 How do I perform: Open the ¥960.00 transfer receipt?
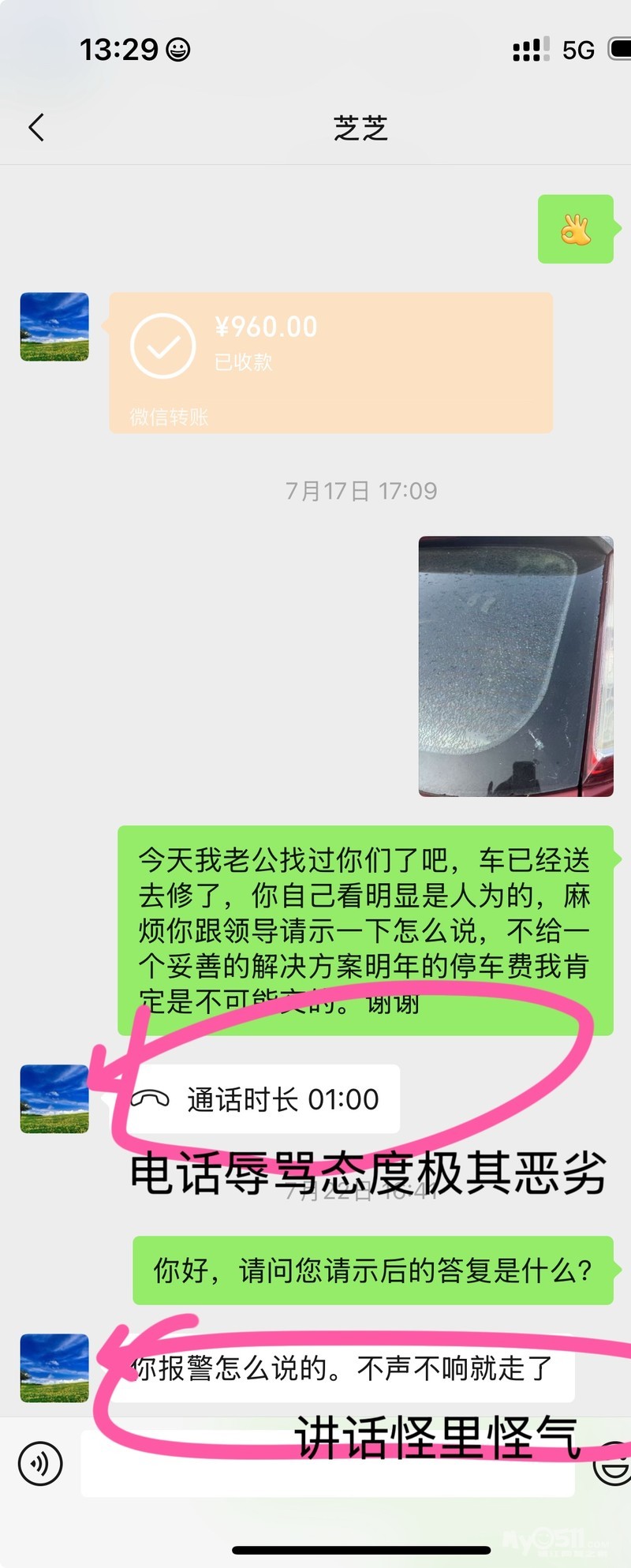330,362
